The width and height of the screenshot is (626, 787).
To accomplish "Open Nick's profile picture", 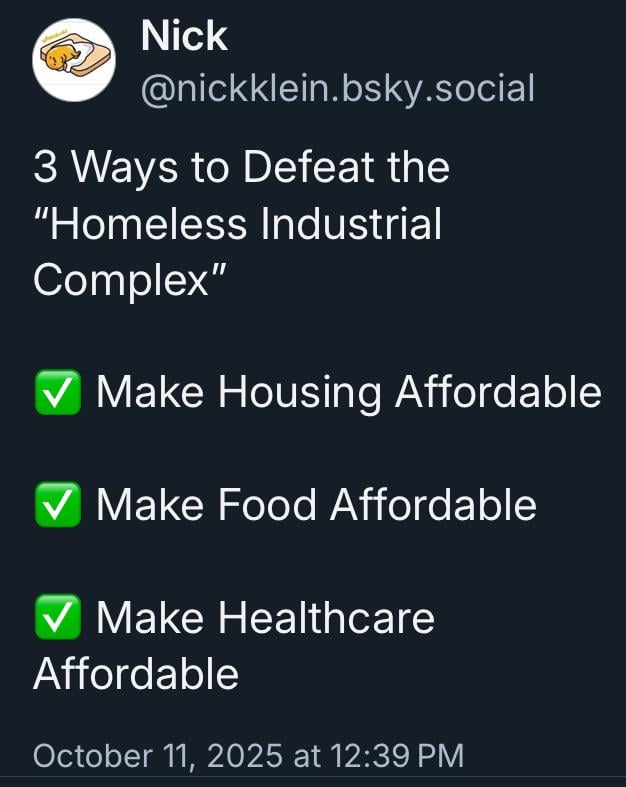I will point(74,60).
